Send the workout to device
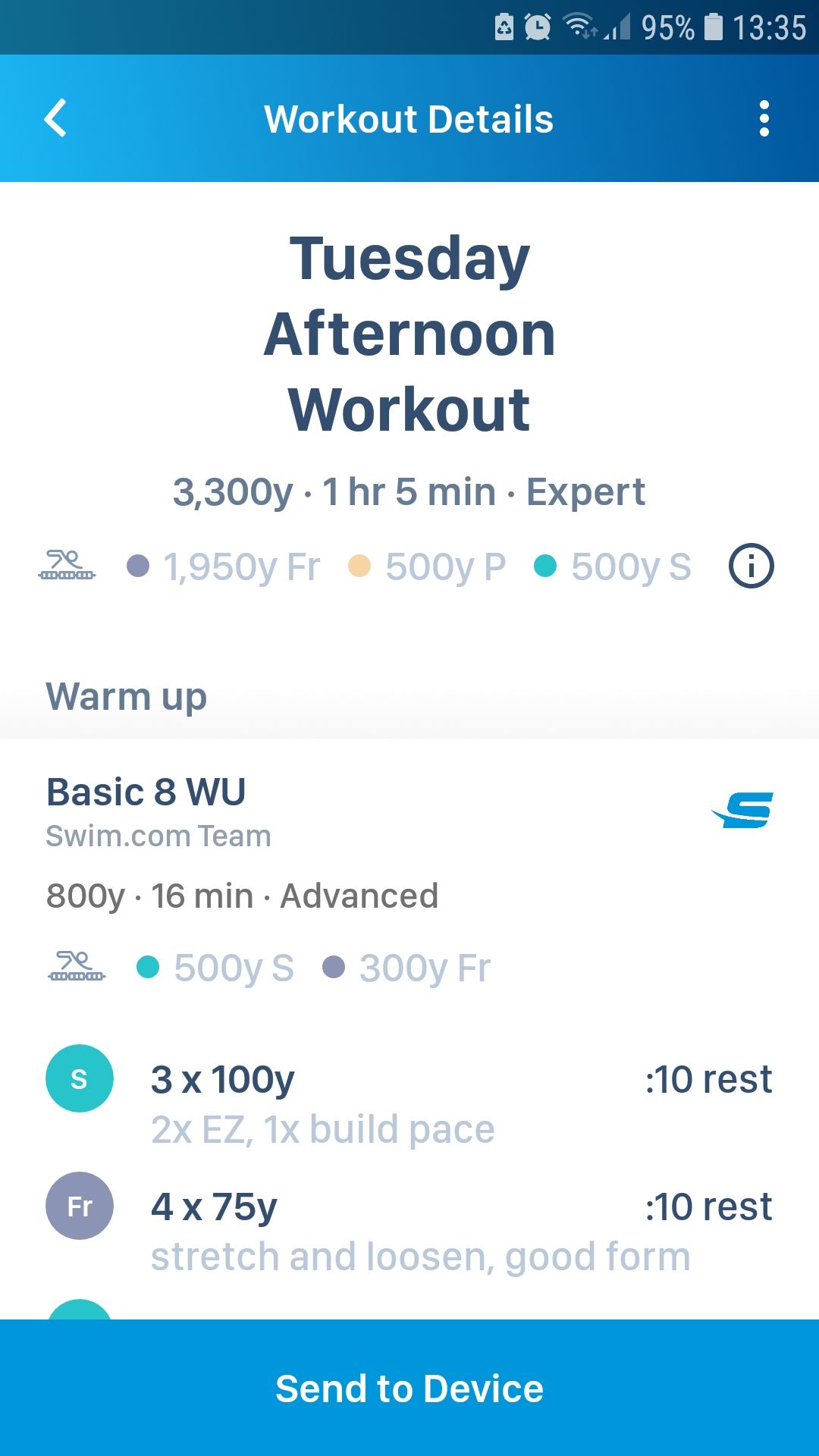 click(409, 1388)
